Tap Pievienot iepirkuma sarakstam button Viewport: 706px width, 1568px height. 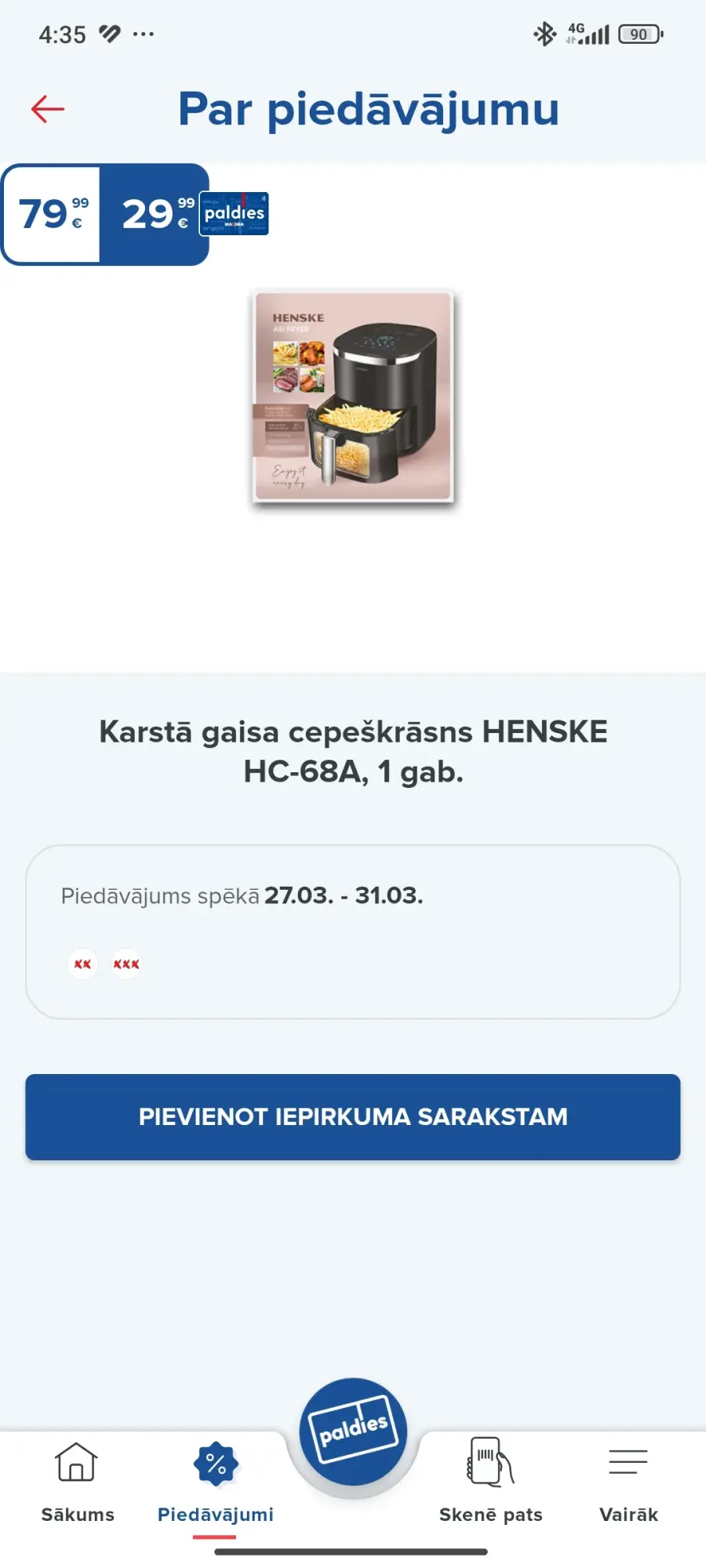tap(353, 1116)
